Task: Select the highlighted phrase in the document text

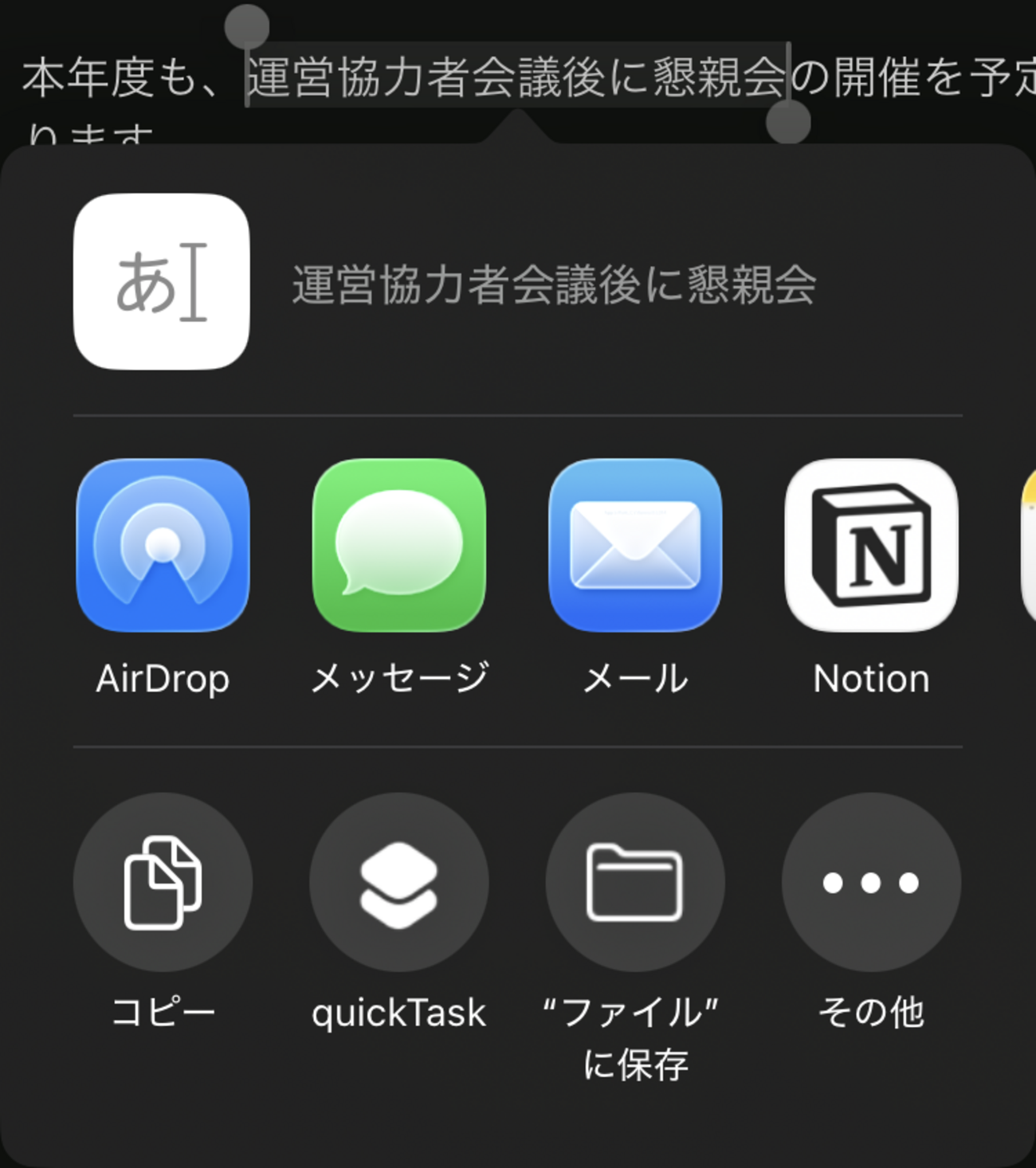Action: [x=514, y=76]
